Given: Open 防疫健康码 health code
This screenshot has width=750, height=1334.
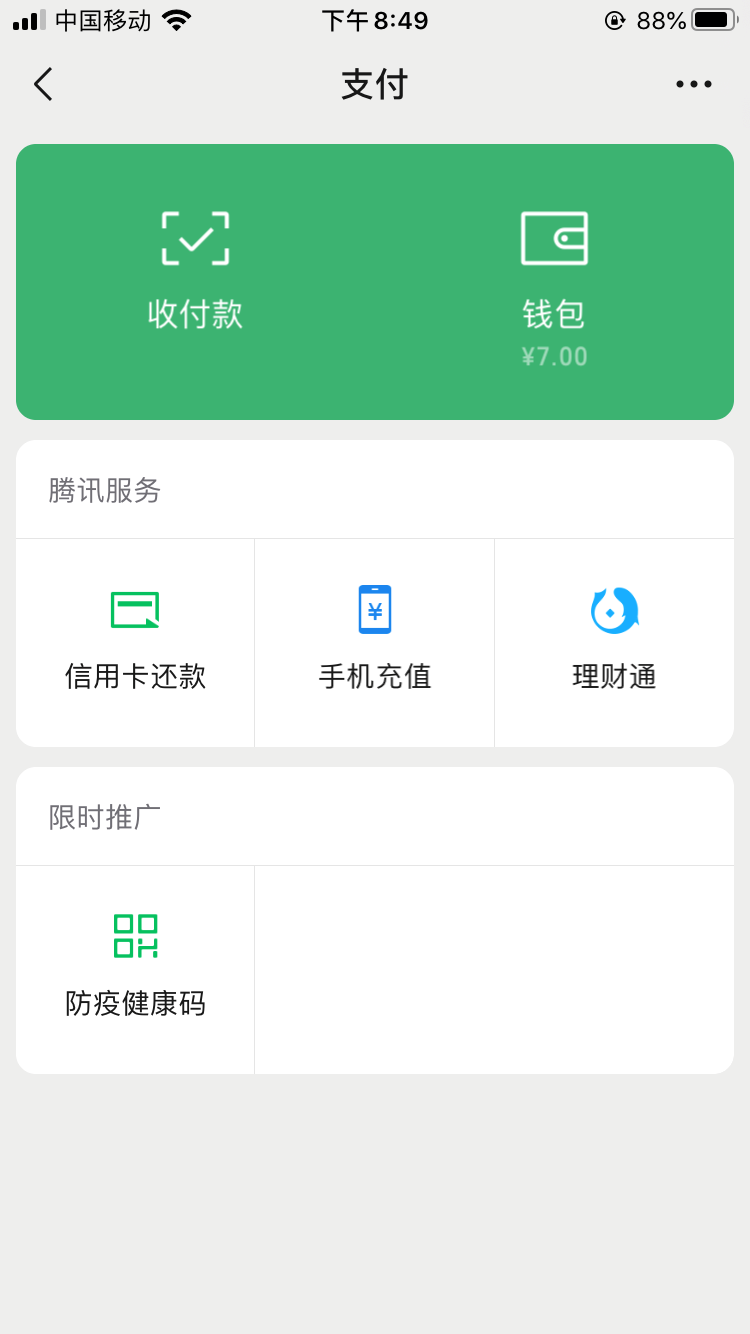Looking at the screenshot, I should pyautogui.click(x=135, y=970).
